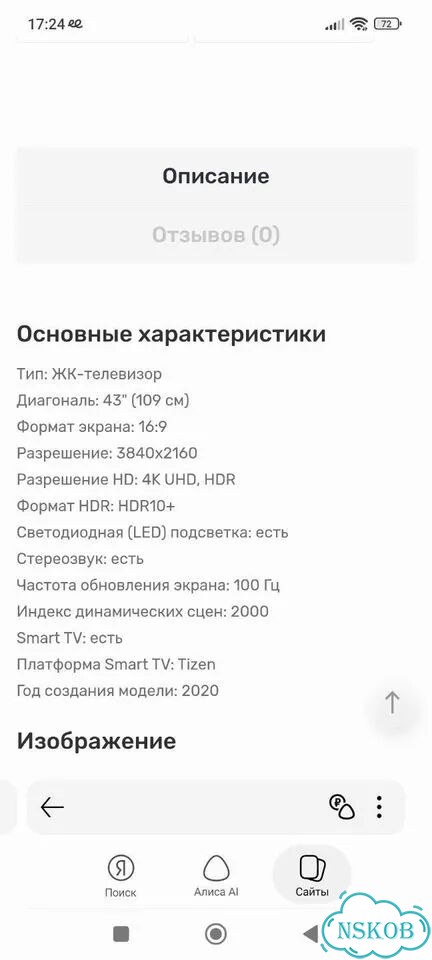Open Алиса AI assistant
Viewport: 432px width, 960px height.
[x=216, y=877]
